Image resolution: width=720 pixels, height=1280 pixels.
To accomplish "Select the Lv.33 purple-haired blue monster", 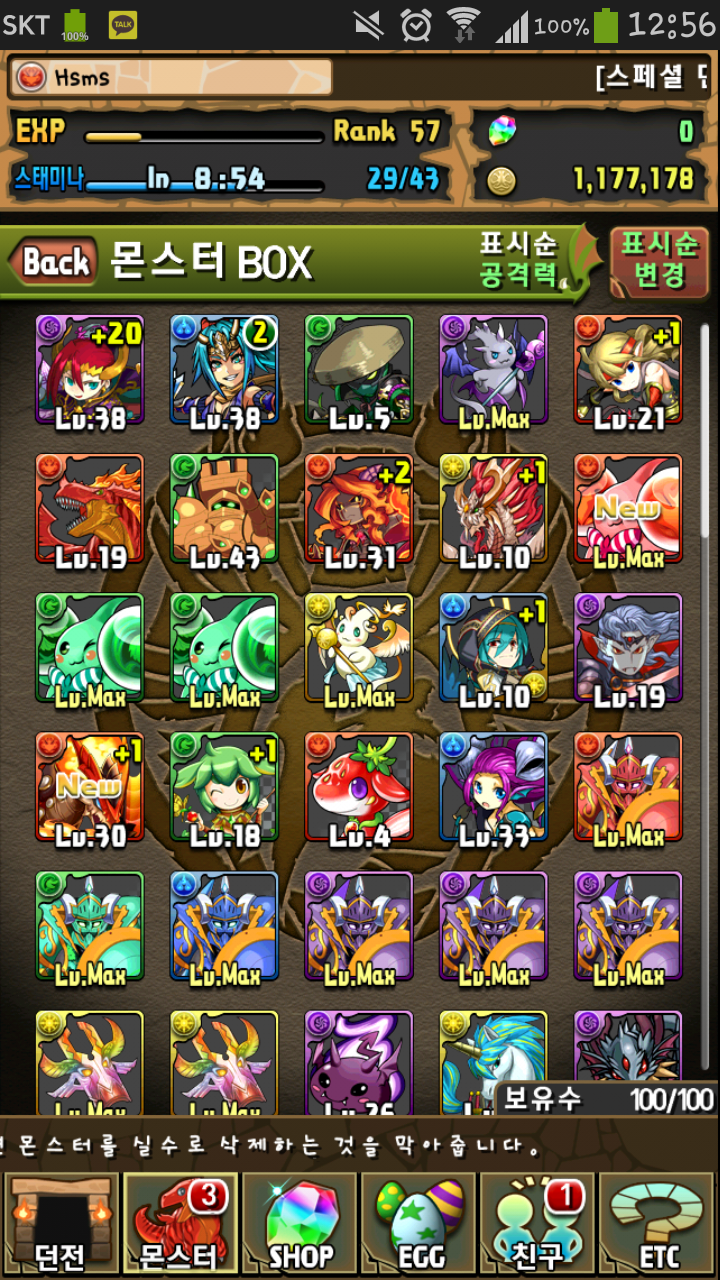I will click(x=493, y=787).
